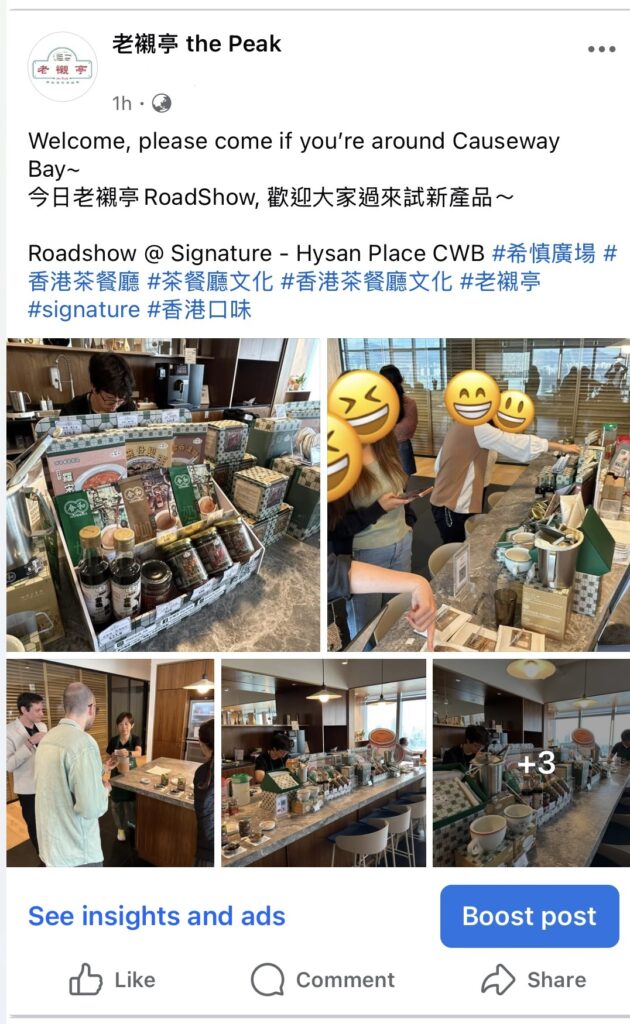The image size is (630, 1024).
Task: Open the #香港口味 hashtag
Action: point(199,309)
